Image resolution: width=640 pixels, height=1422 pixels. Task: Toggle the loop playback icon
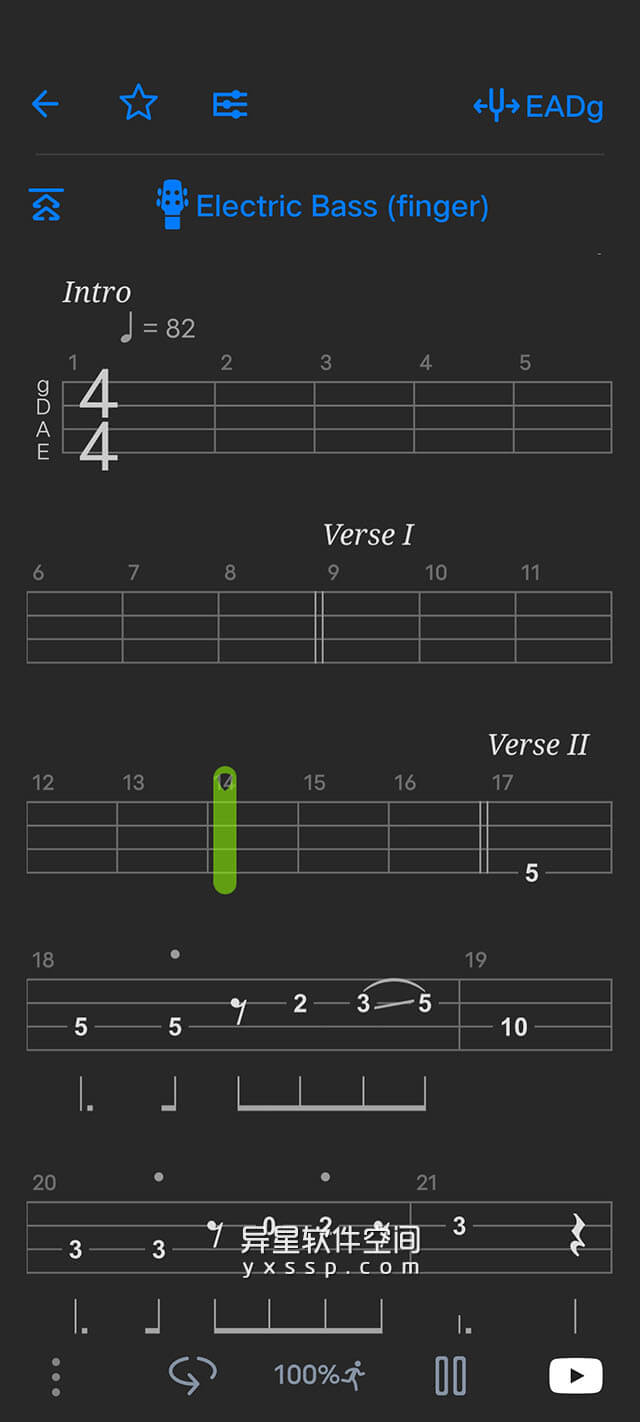point(192,1376)
